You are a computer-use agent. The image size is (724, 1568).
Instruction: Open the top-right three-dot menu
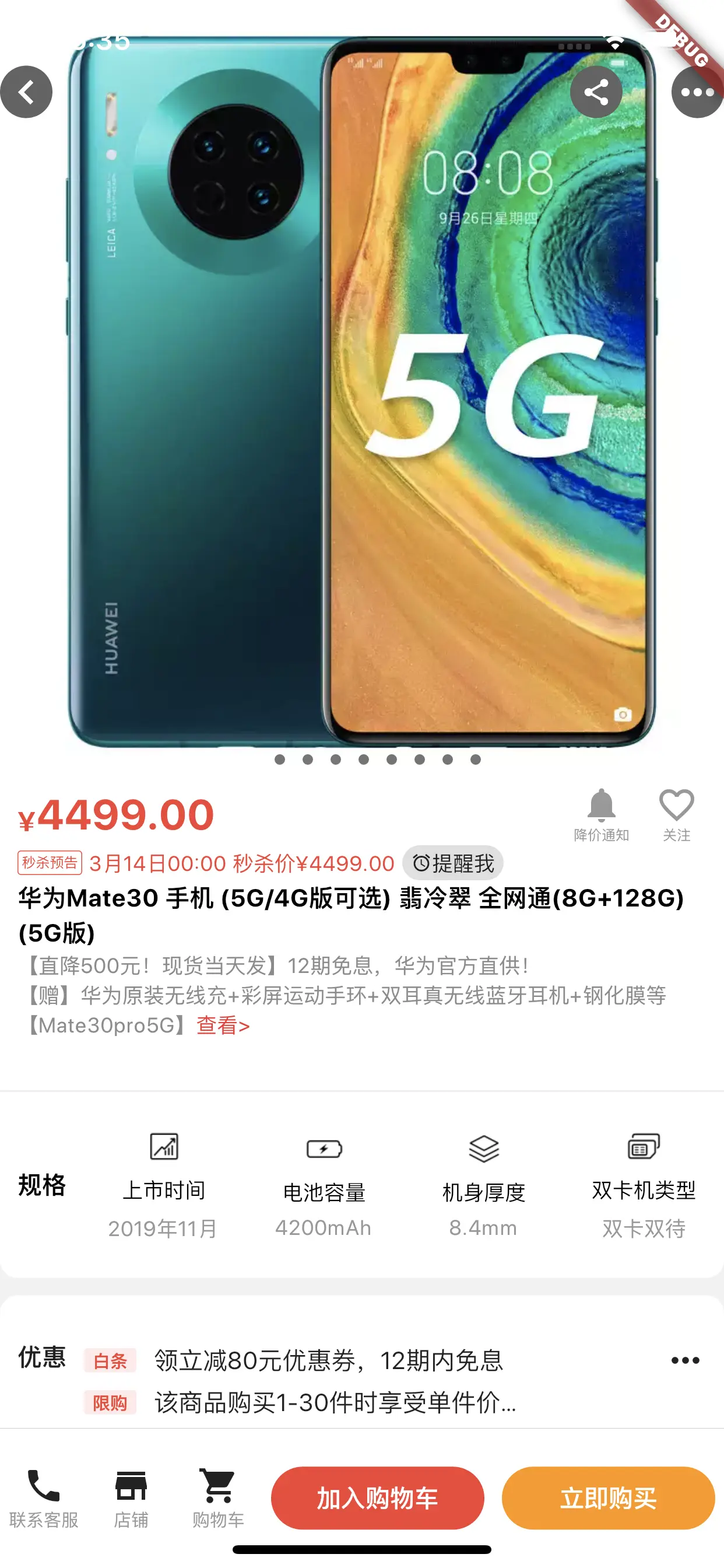click(x=697, y=92)
